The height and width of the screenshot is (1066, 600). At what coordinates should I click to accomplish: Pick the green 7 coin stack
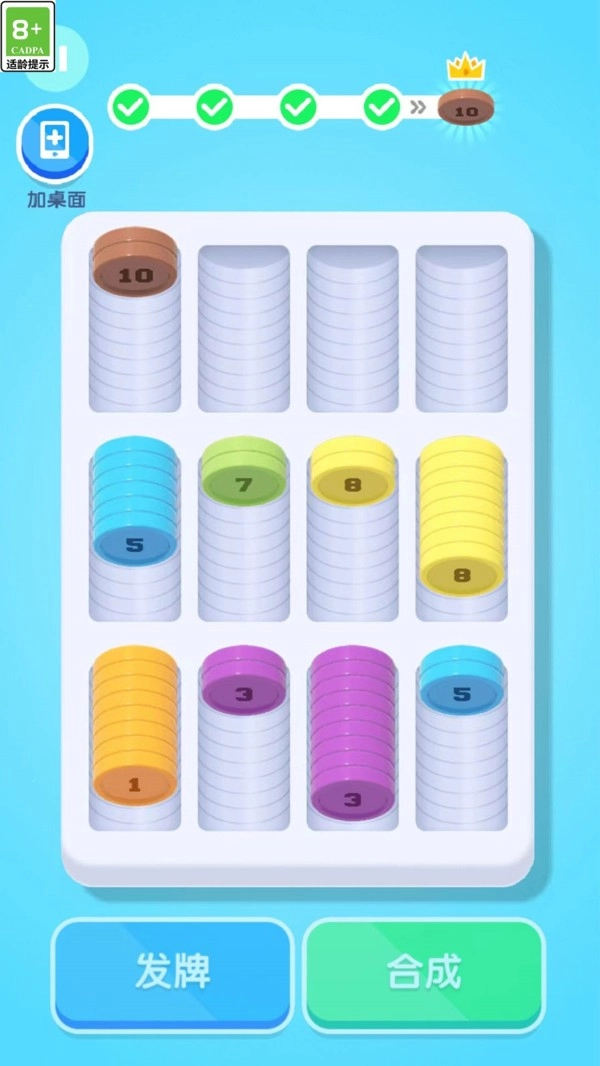pos(243,473)
